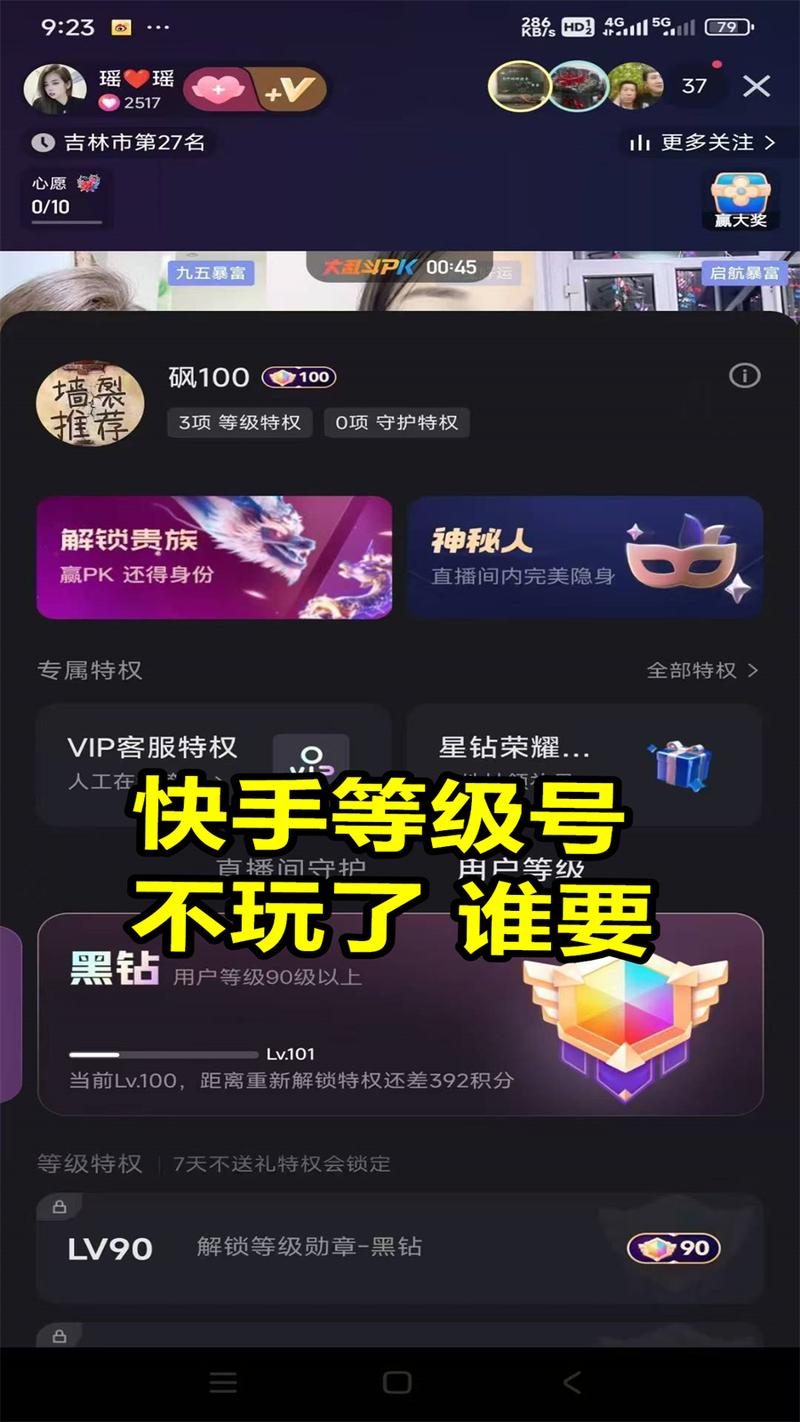This screenshot has height=1422, width=800.
Task: Show 3项 等级特权
Action: (x=240, y=423)
